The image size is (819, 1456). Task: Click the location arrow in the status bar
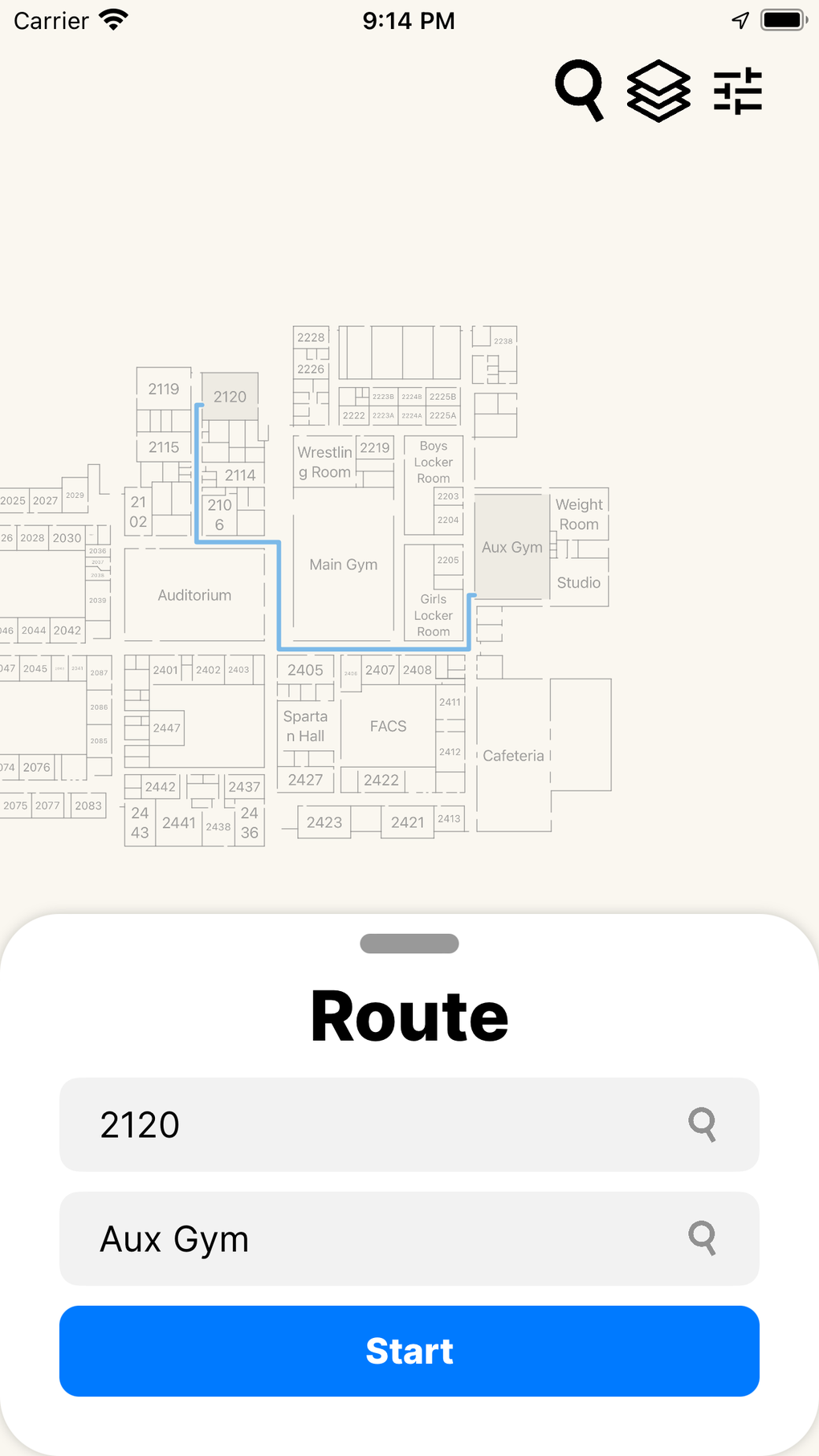tap(740, 19)
